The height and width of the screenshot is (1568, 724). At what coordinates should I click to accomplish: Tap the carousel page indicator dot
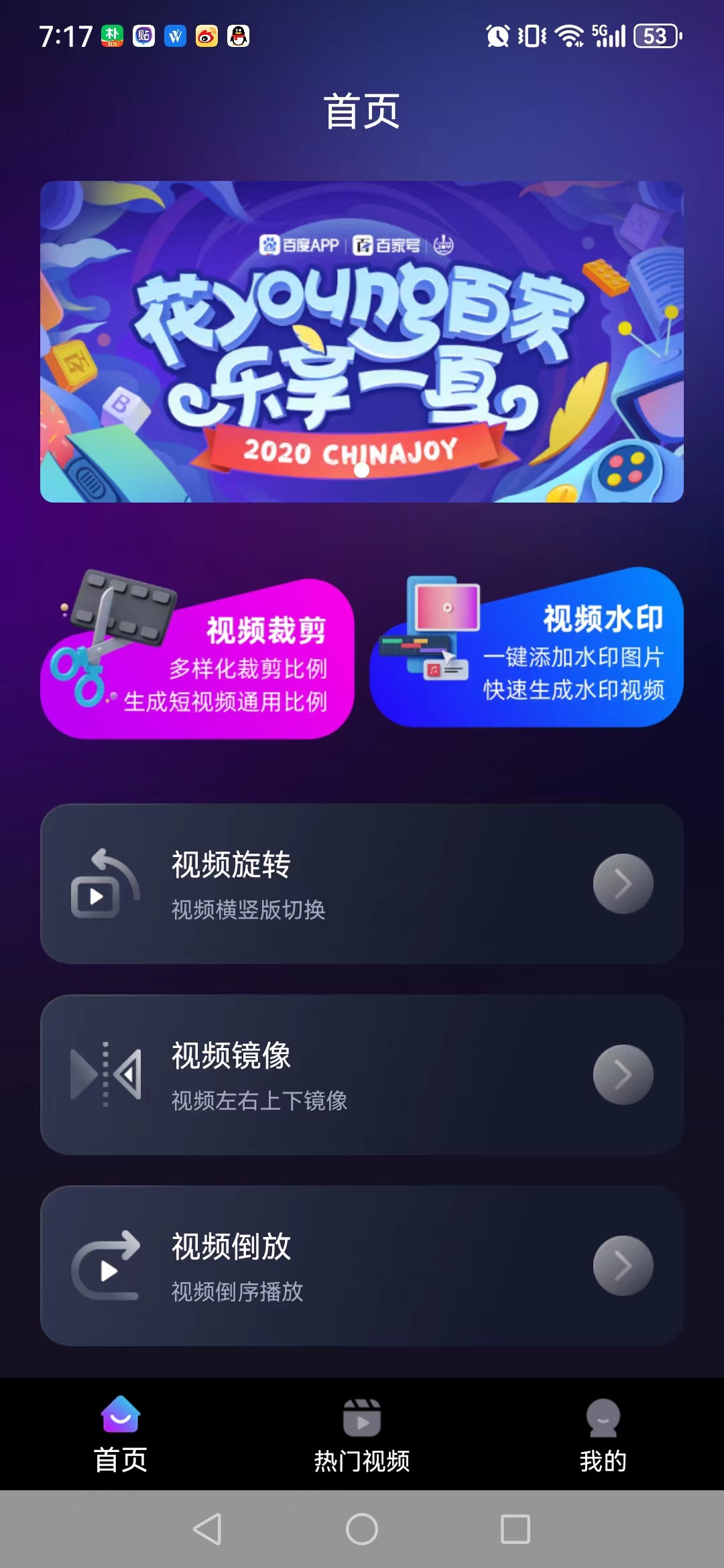point(362,470)
